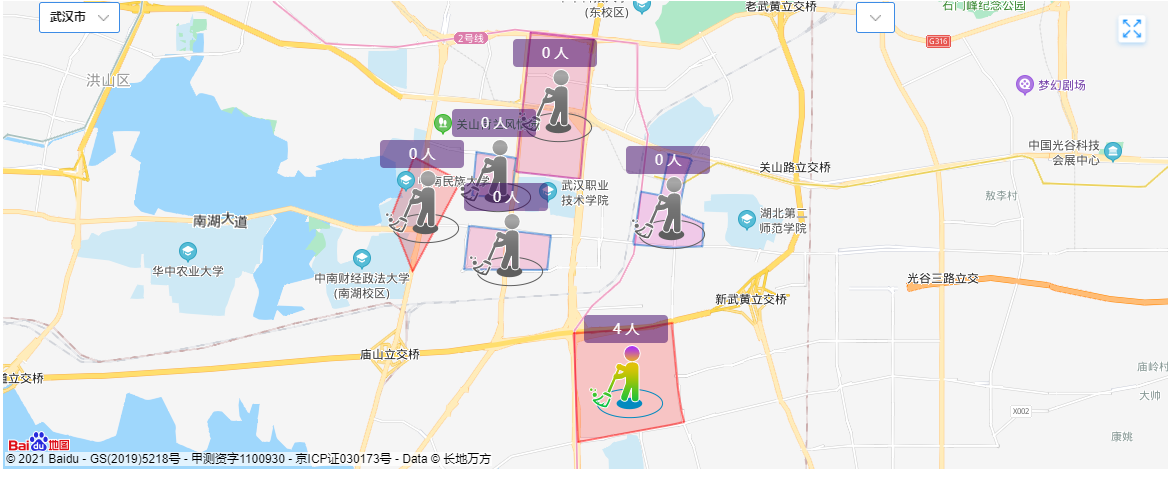
Task: Expand the empty dropdown at top right
Action: click(x=875, y=17)
